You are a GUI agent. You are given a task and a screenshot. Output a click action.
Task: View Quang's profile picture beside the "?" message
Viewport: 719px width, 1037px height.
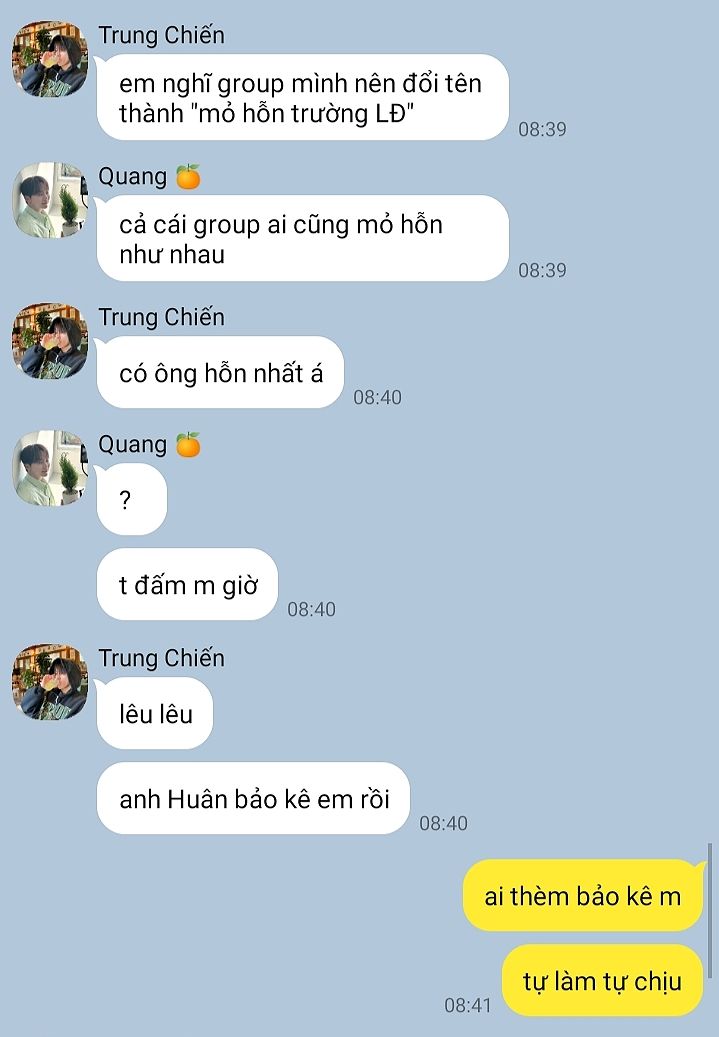[50, 468]
